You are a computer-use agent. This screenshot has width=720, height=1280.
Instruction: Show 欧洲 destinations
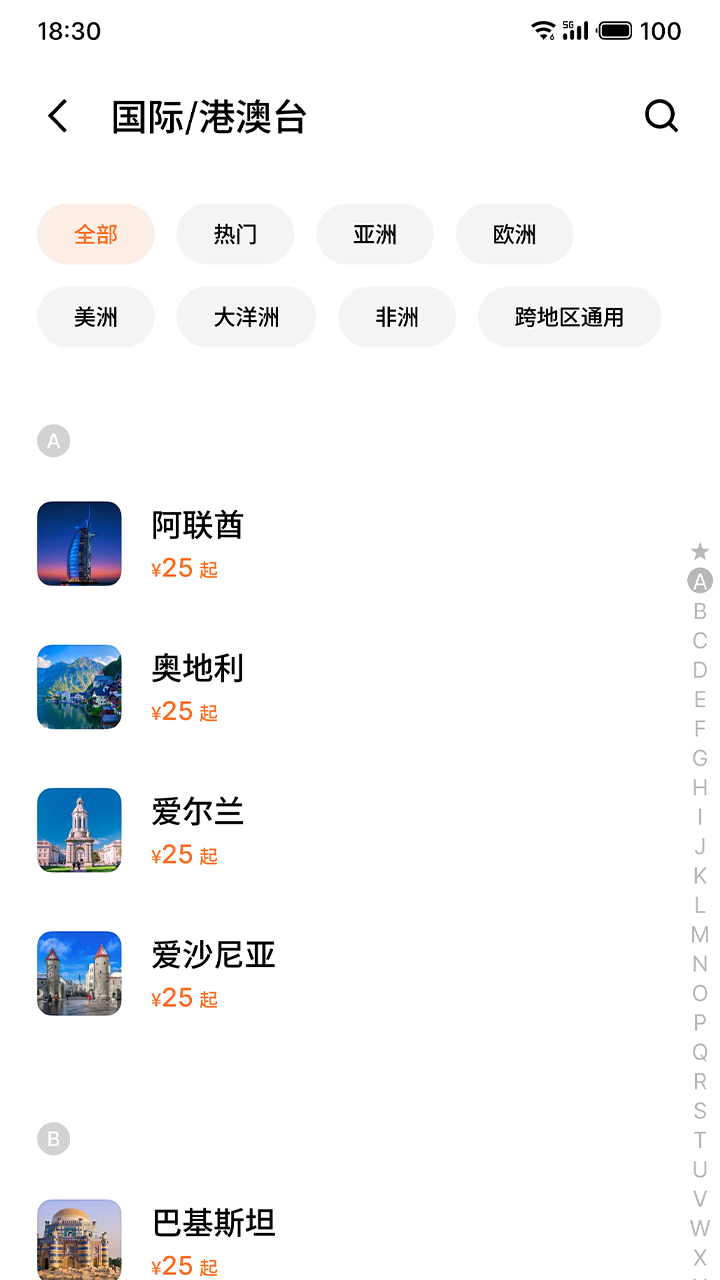[x=514, y=234]
